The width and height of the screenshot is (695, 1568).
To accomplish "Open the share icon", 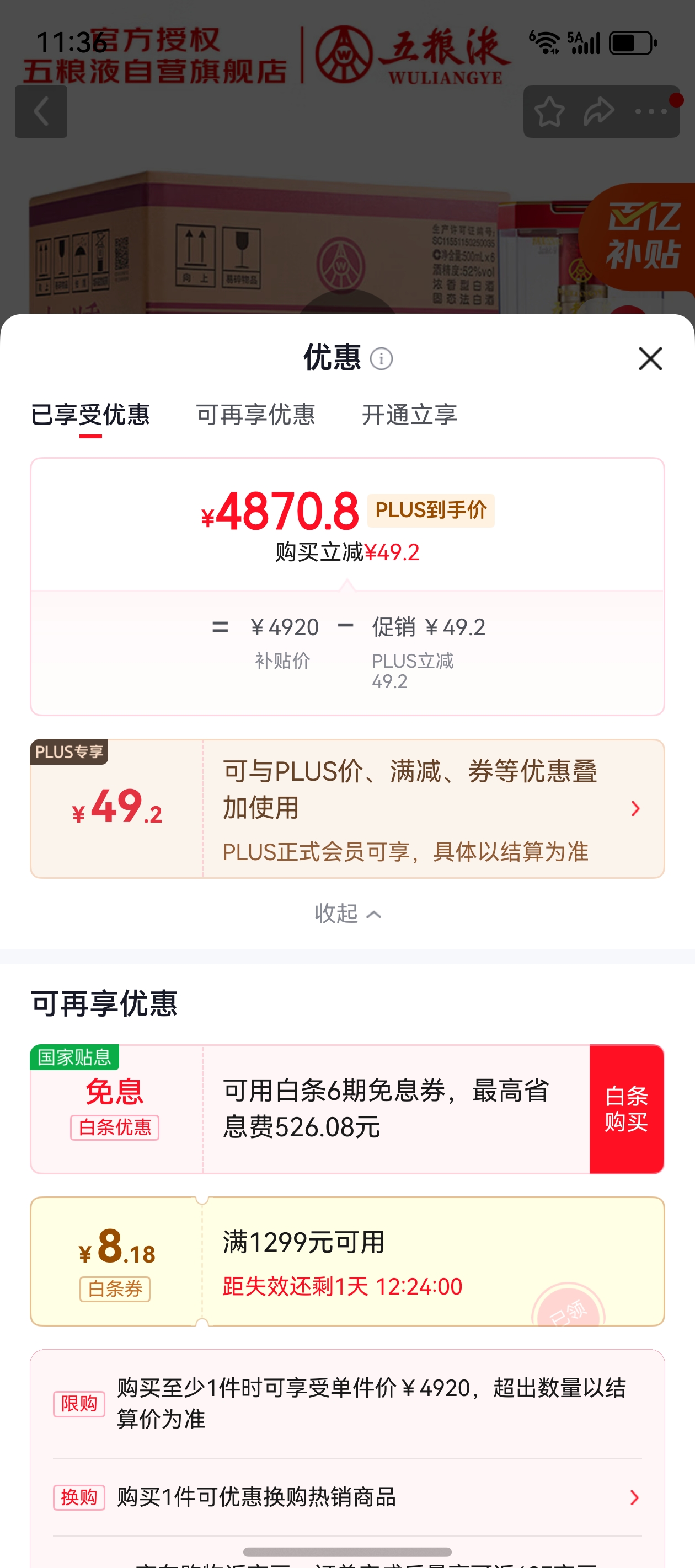I will click(600, 111).
